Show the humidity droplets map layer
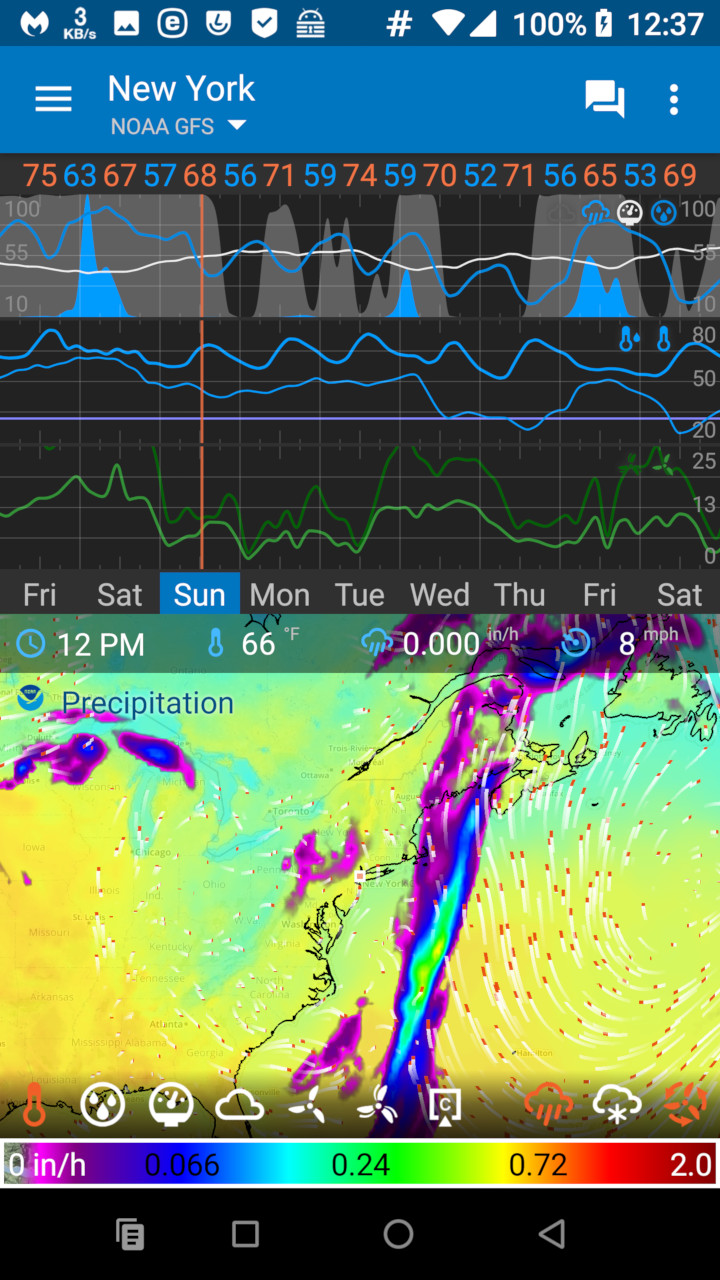This screenshot has width=720, height=1280. (102, 1105)
